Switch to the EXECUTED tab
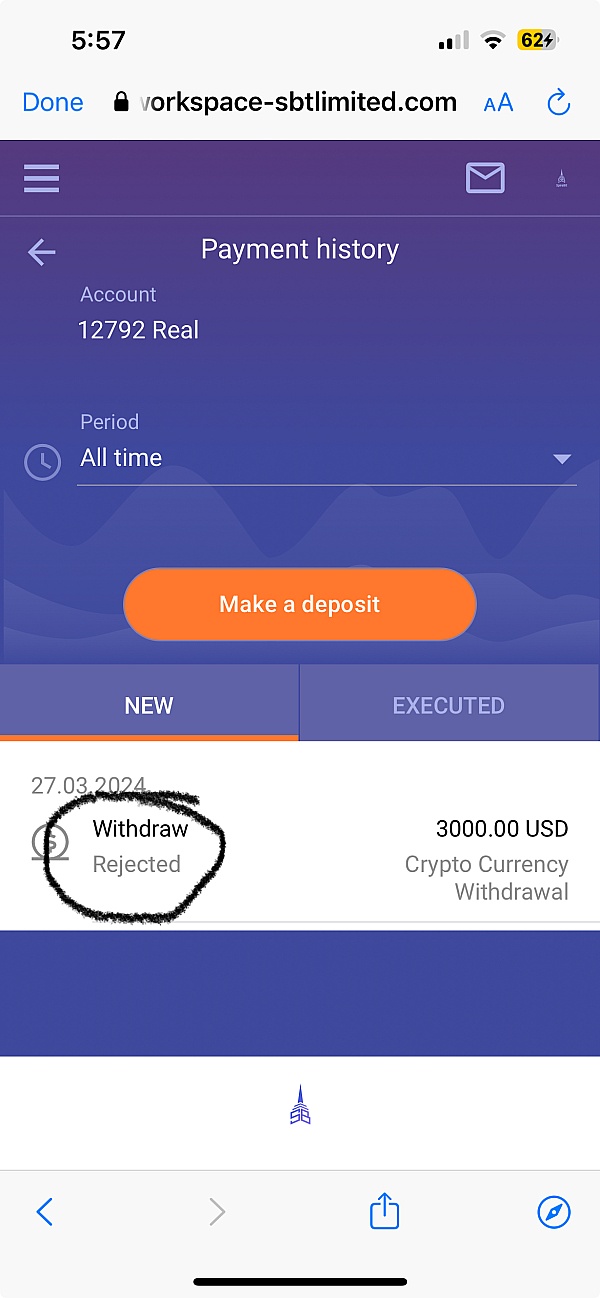 click(x=448, y=705)
